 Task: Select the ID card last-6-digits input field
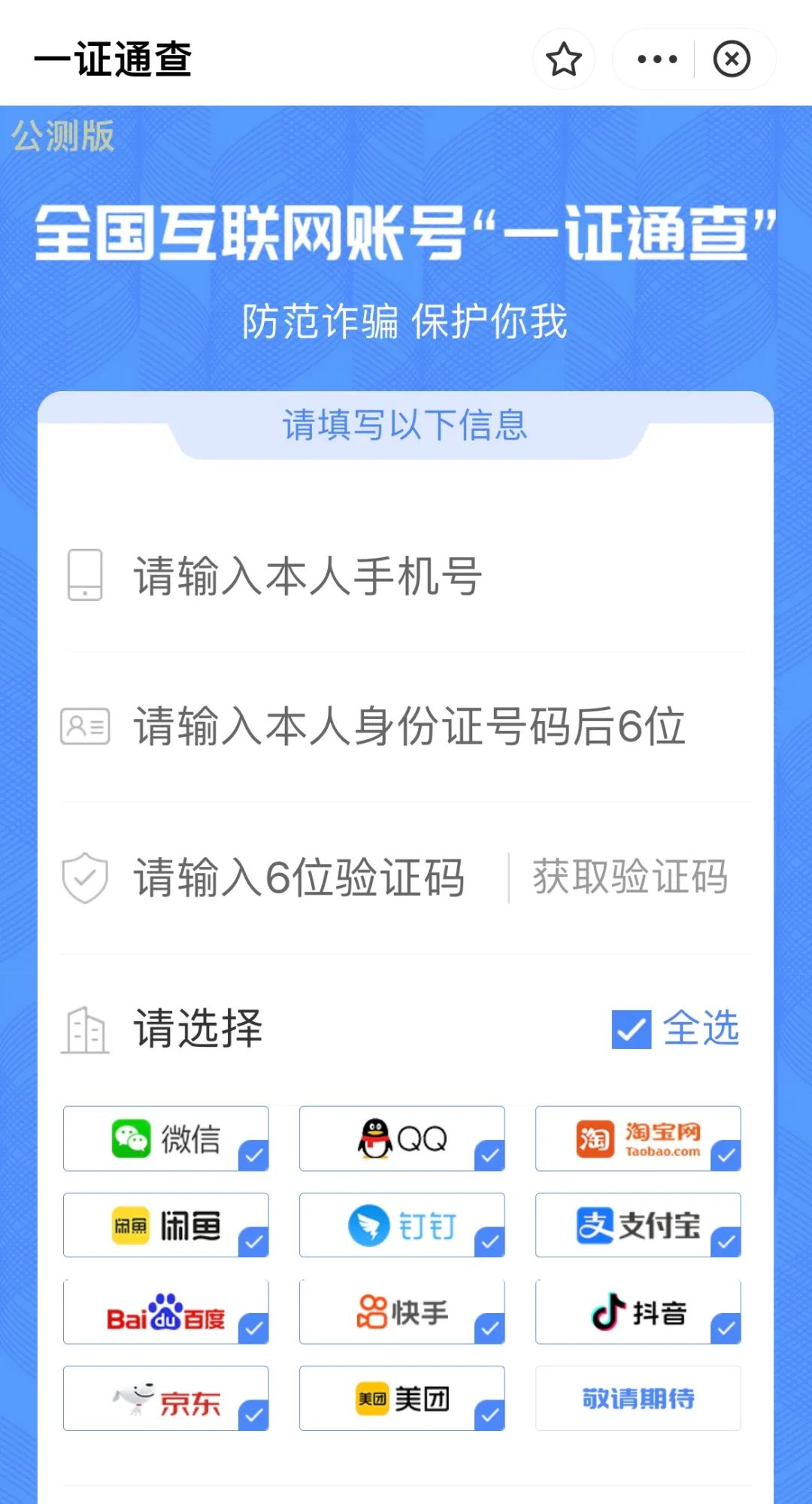pyautogui.click(x=406, y=724)
